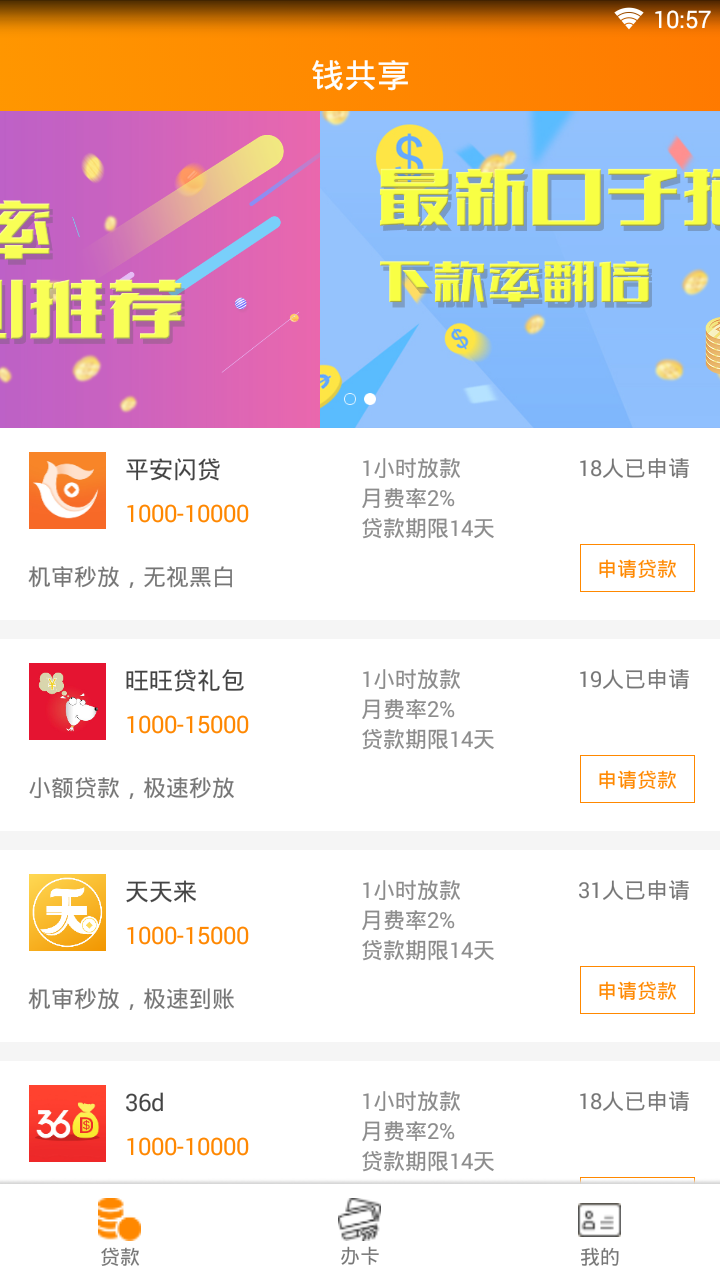Apply for the 平安闪贷 loan
720x1280 pixels.
coord(637,568)
